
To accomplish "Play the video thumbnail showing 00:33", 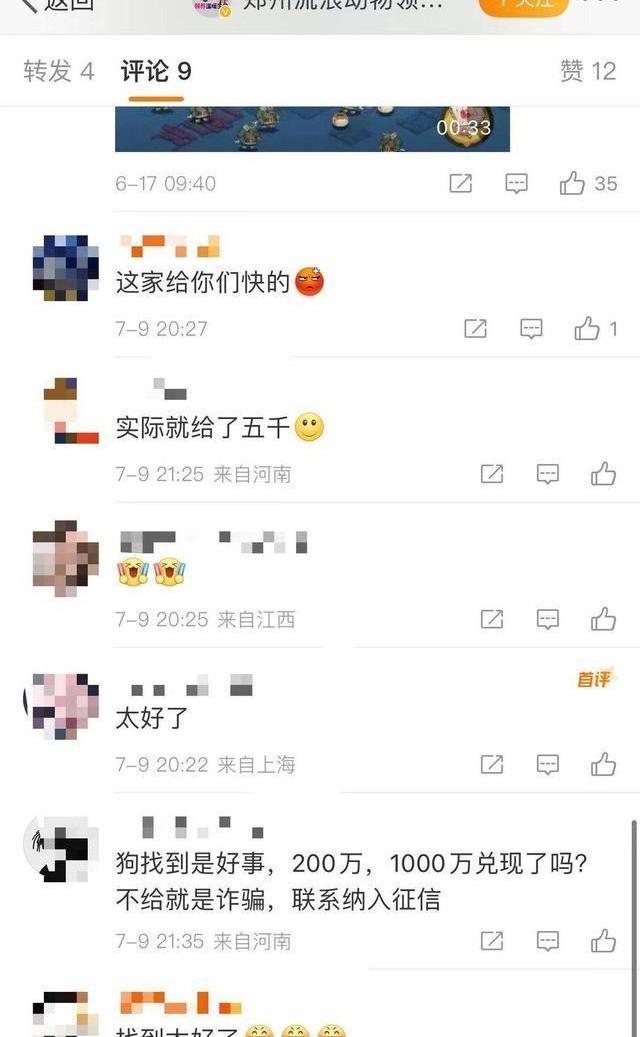I will tap(312, 129).
